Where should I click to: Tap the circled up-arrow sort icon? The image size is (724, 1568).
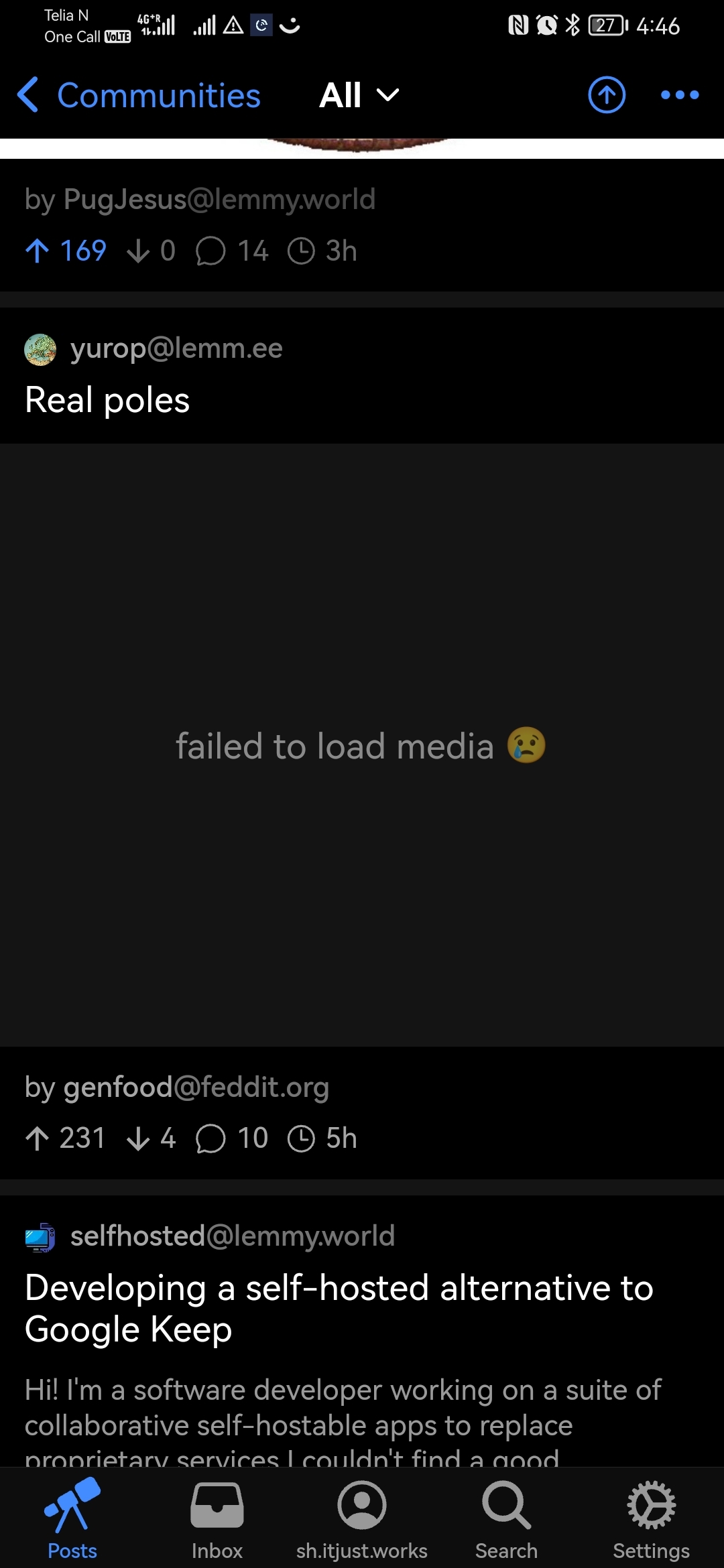point(607,95)
